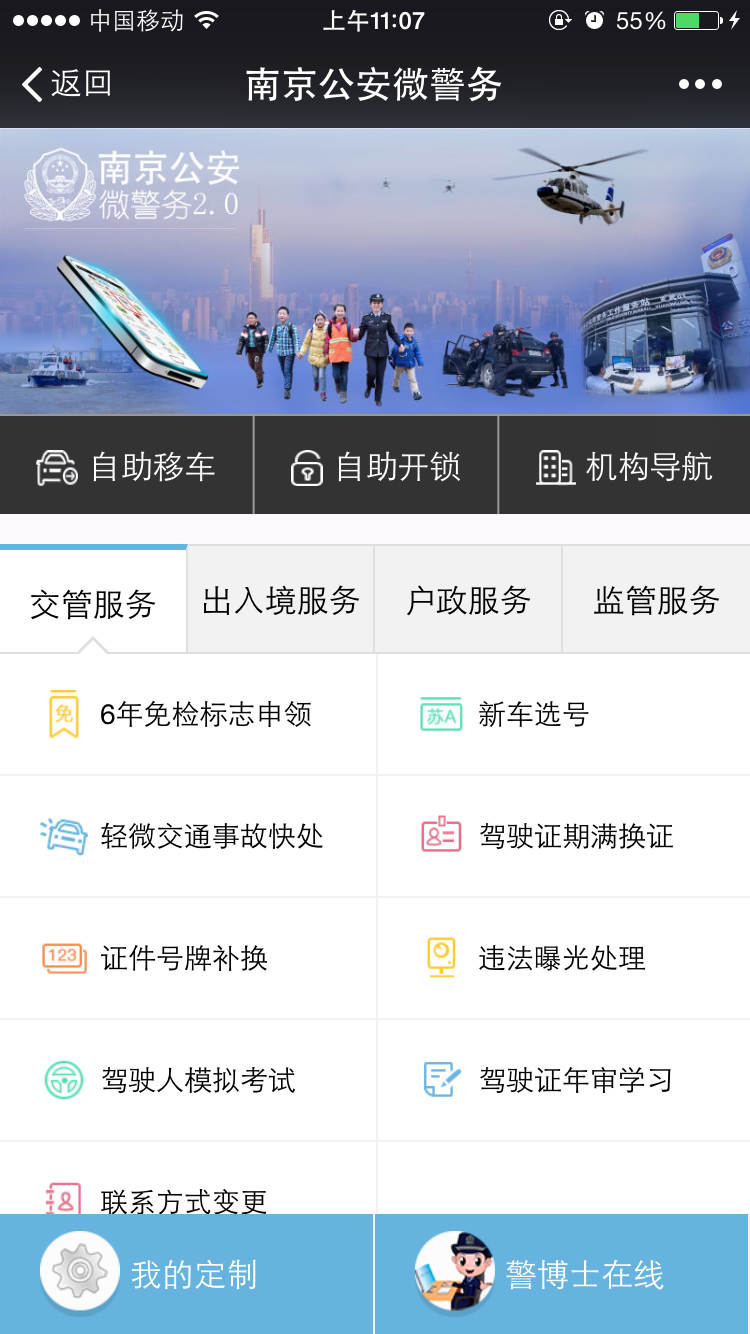The width and height of the screenshot is (750, 1334).
Task: Open 违法曝光处理
Action: click(563, 958)
